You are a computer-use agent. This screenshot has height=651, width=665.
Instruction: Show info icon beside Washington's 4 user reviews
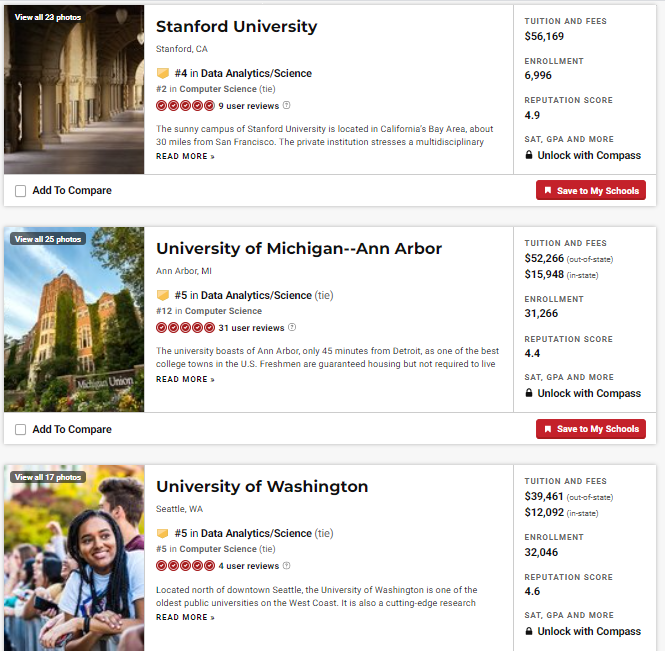click(287, 565)
